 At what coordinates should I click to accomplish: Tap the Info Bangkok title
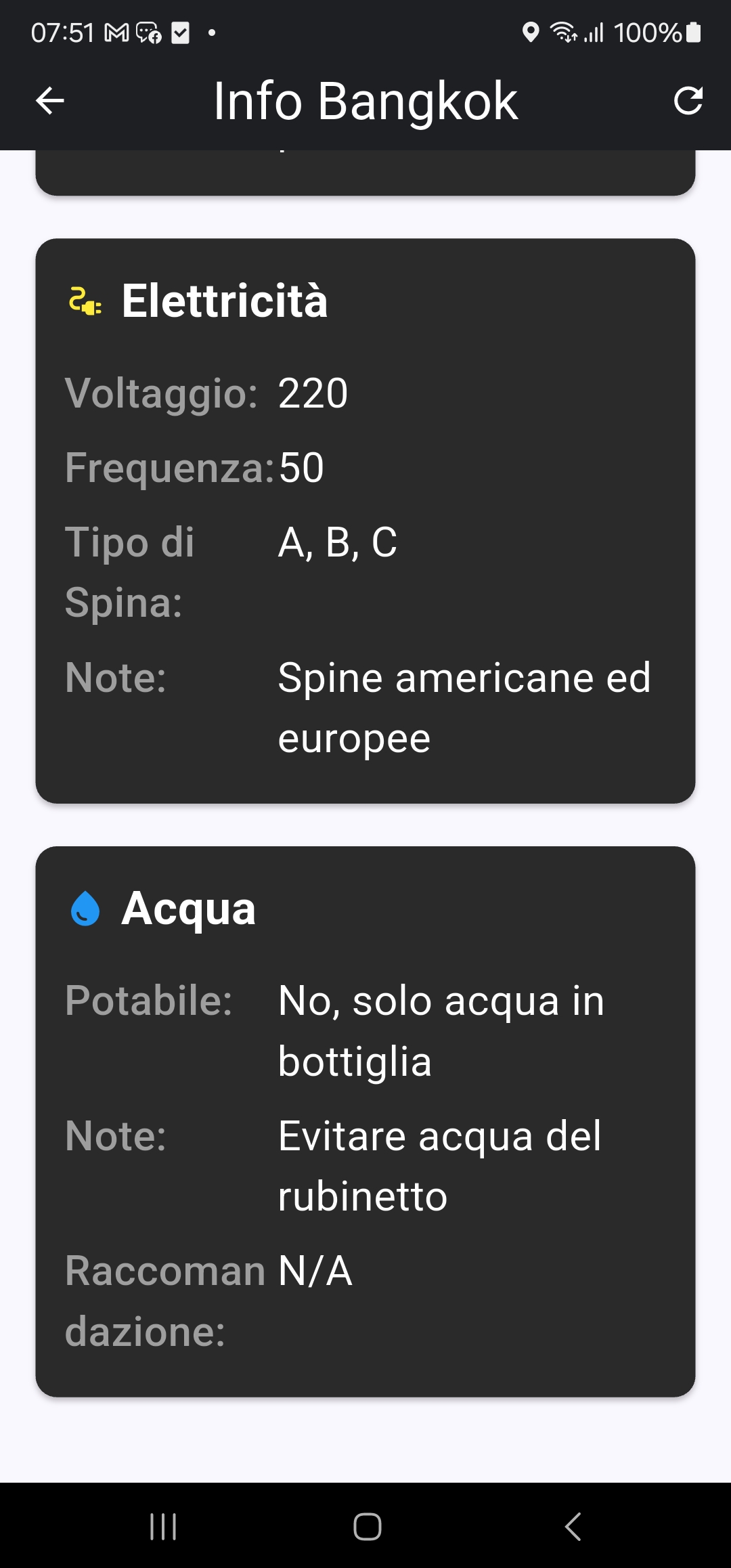(x=365, y=101)
